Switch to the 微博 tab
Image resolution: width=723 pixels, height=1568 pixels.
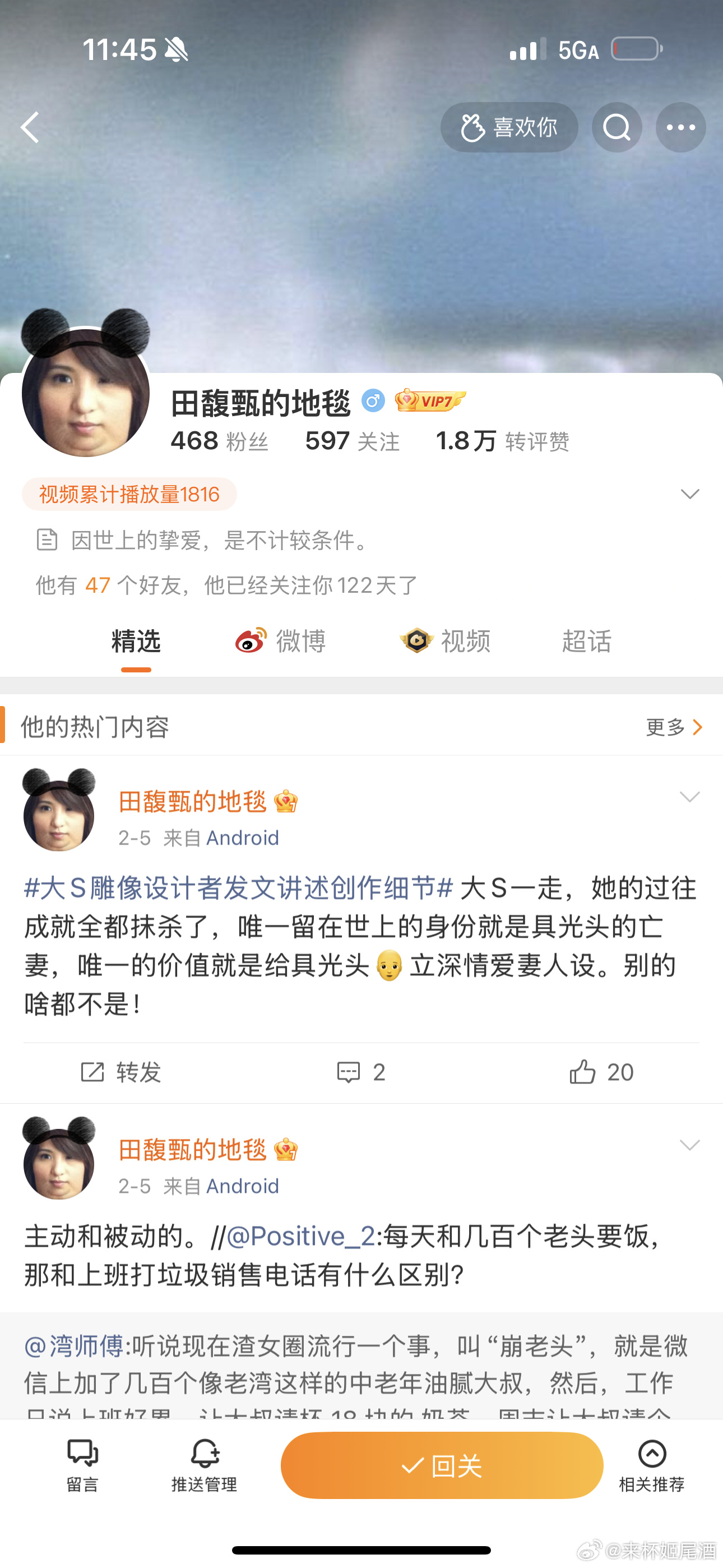[281, 641]
